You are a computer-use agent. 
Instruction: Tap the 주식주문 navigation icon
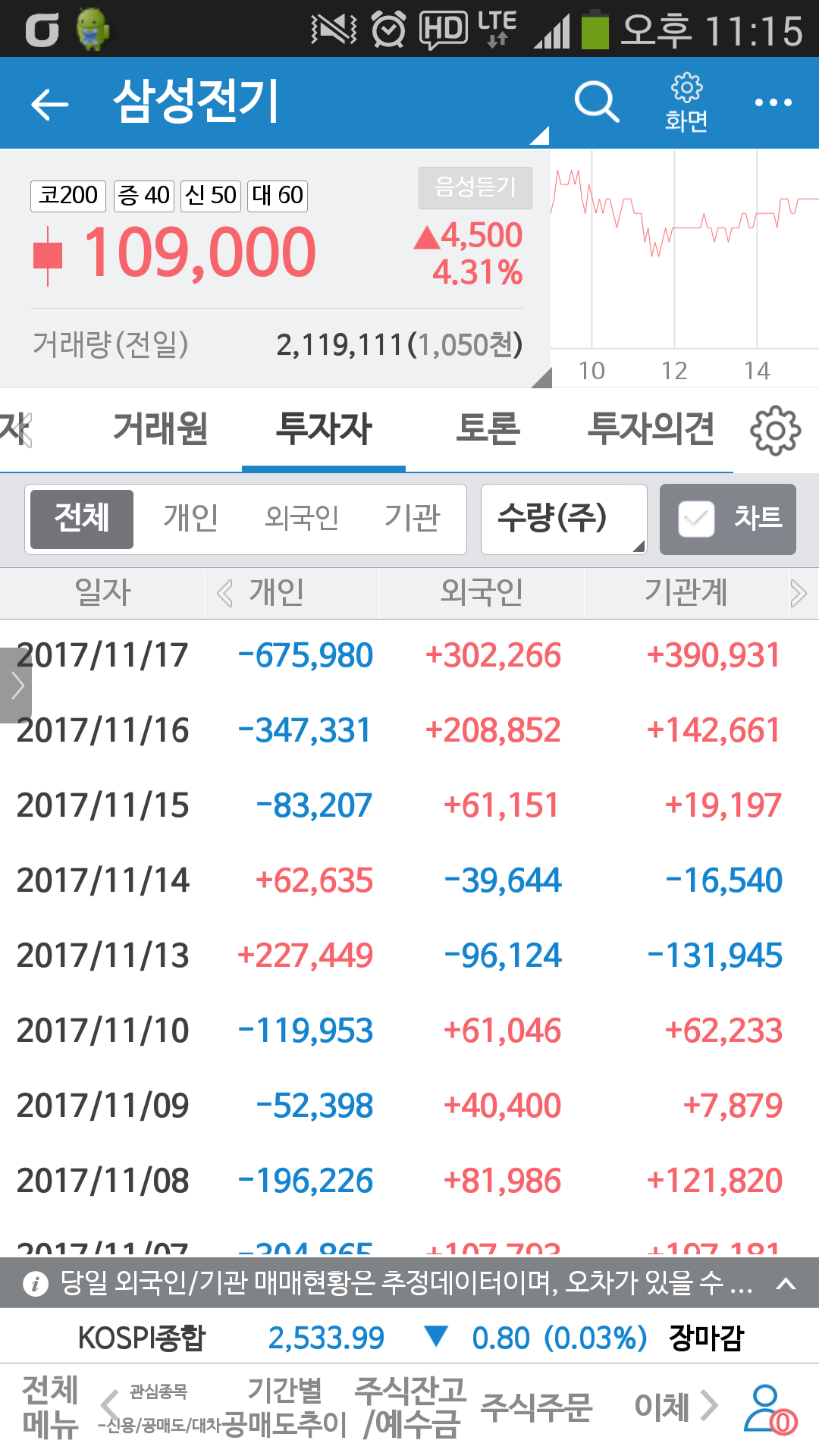tap(540, 1407)
